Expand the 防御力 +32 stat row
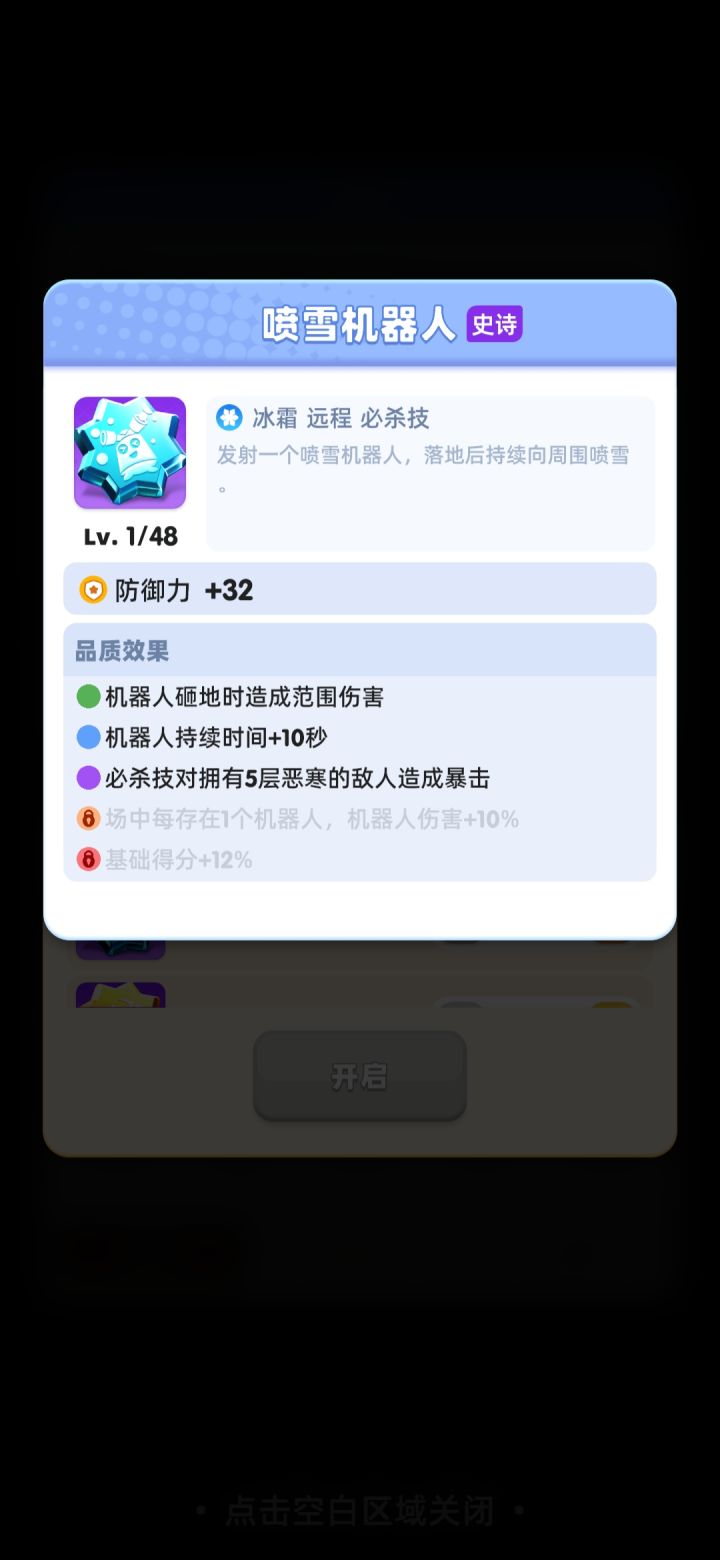 [x=360, y=589]
